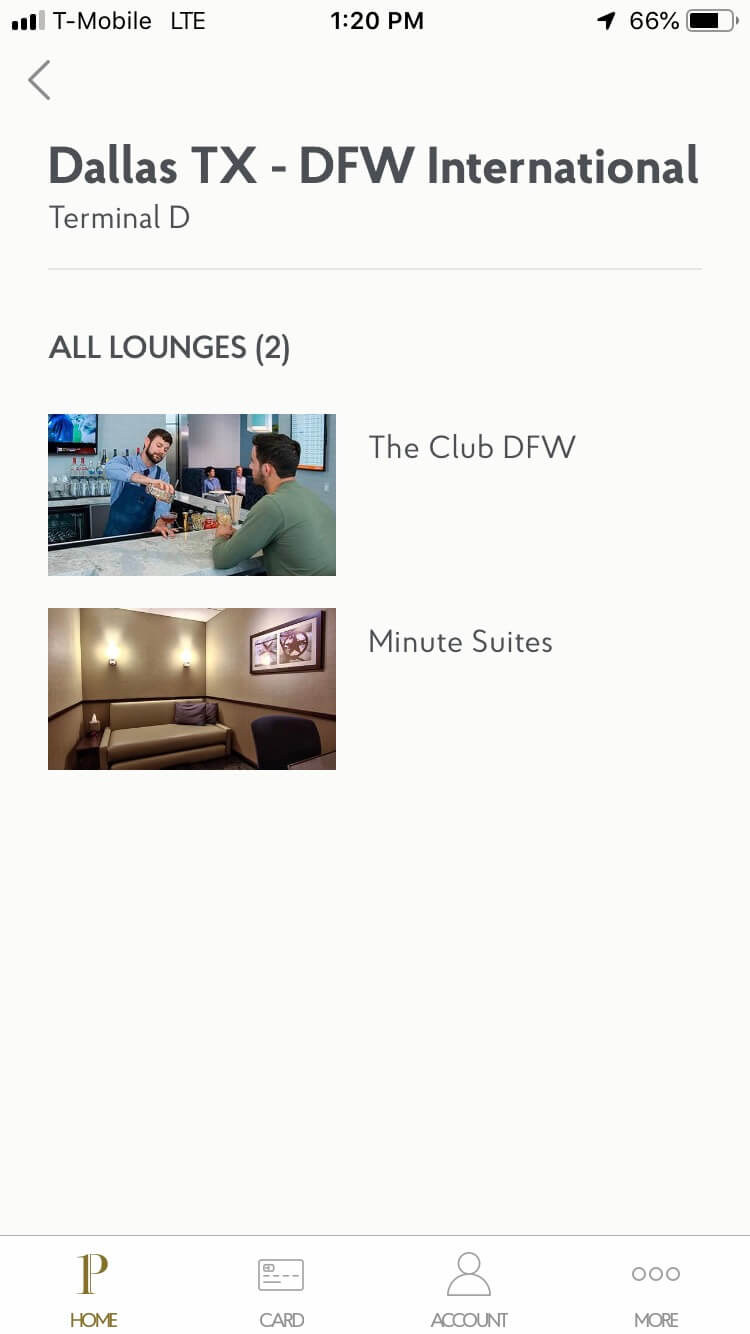Switch to the Card tab
750x1334 pixels.
[281, 1288]
